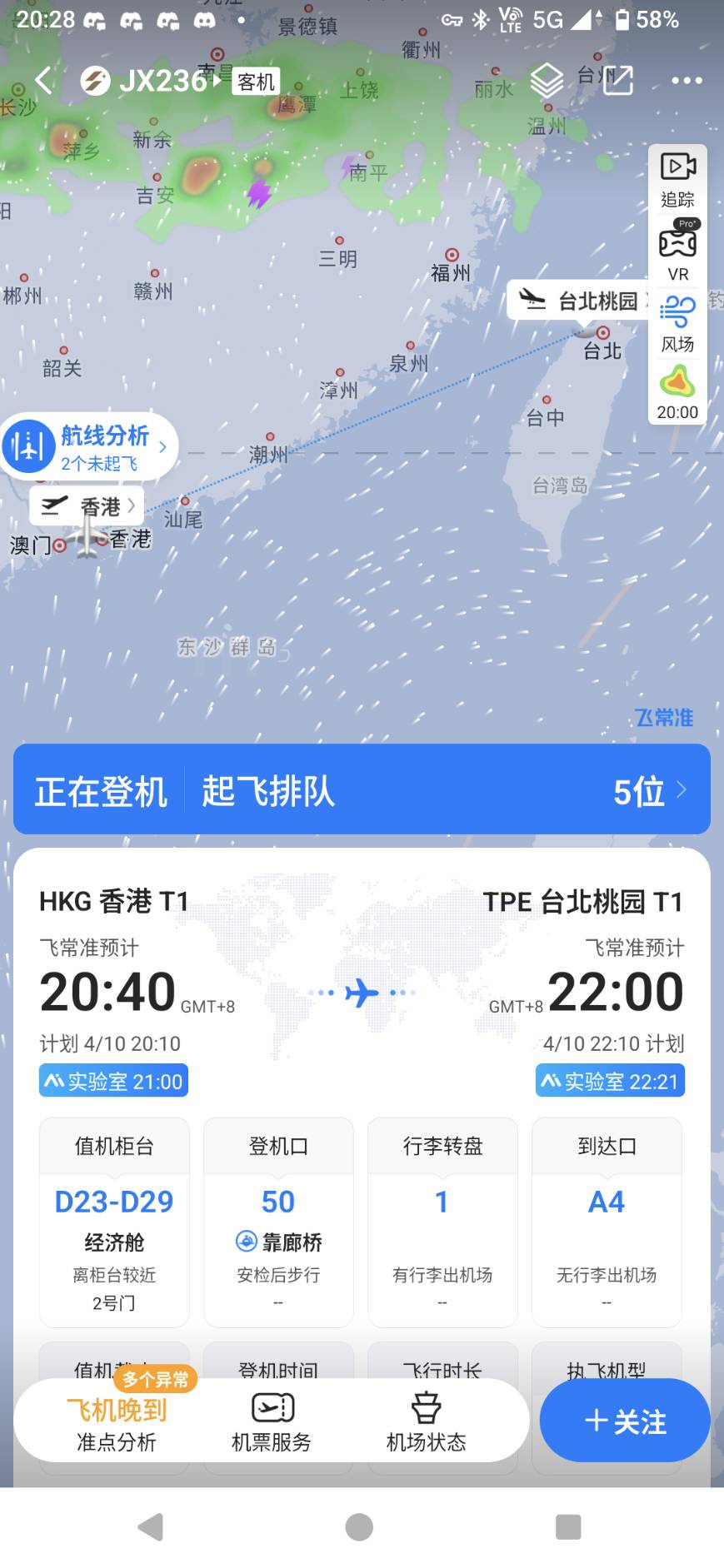Open the map layers icon
The height and width of the screenshot is (1568, 724).
pos(547,81)
